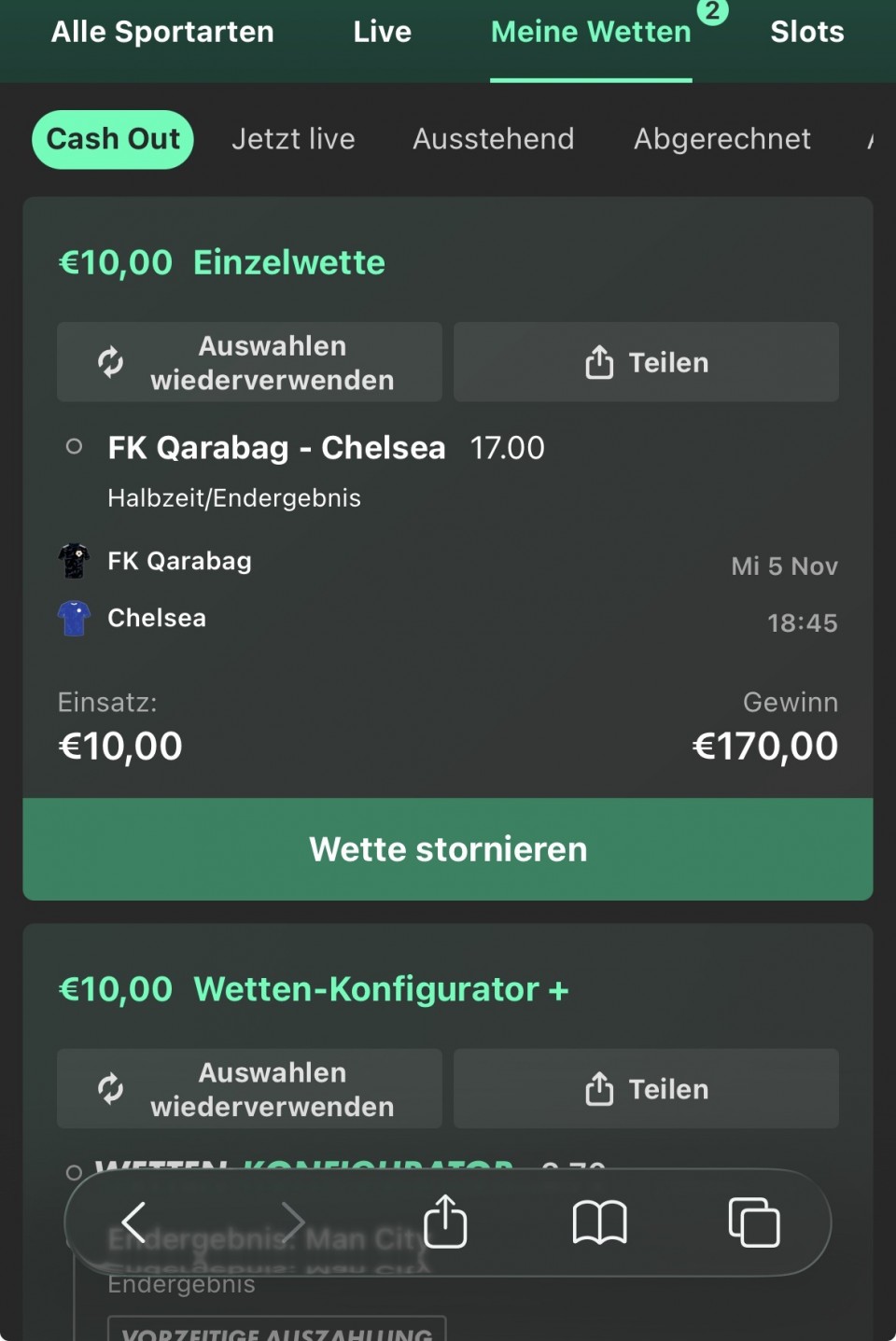View Abgerechnet bets

point(721,139)
